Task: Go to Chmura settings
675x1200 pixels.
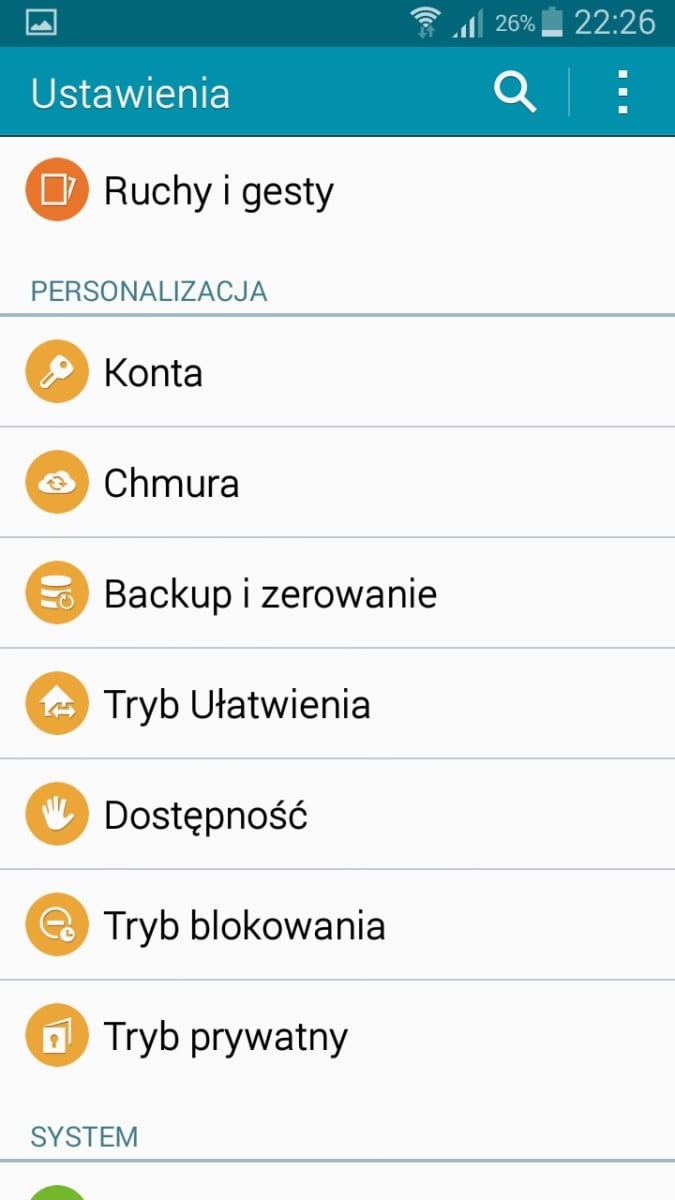Action: pos(337,483)
